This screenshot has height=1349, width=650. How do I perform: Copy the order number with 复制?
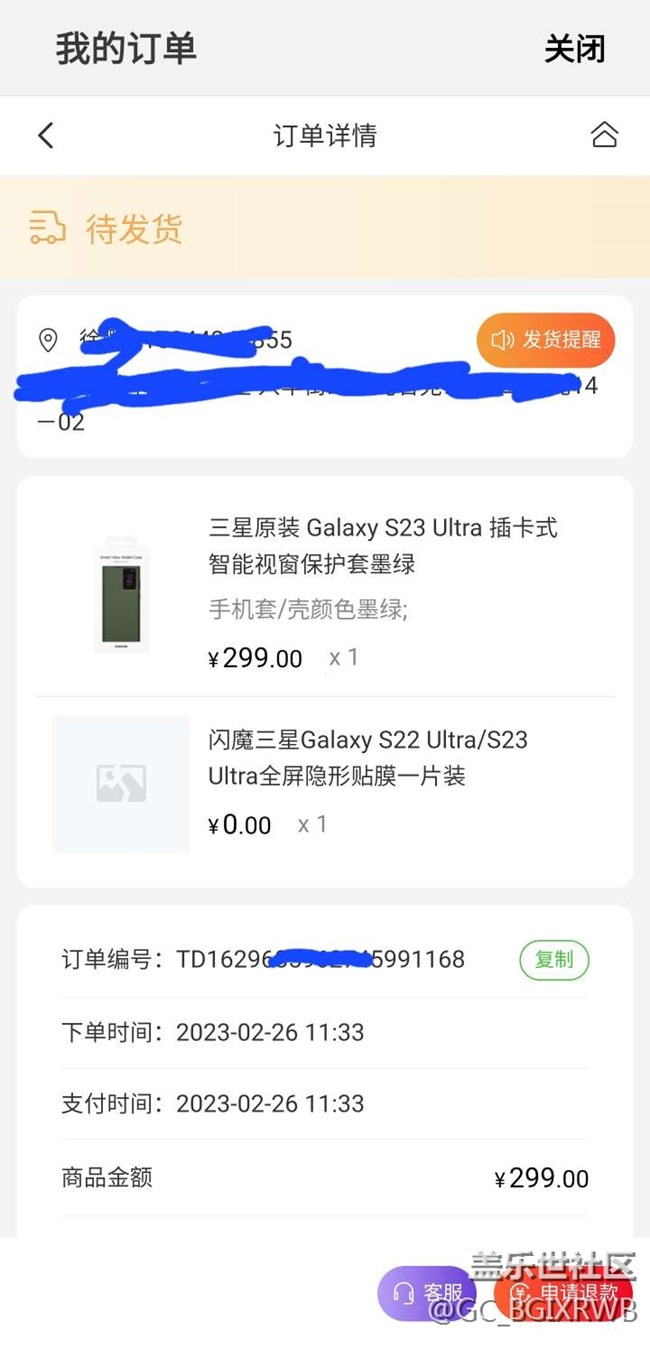coord(554,960)
